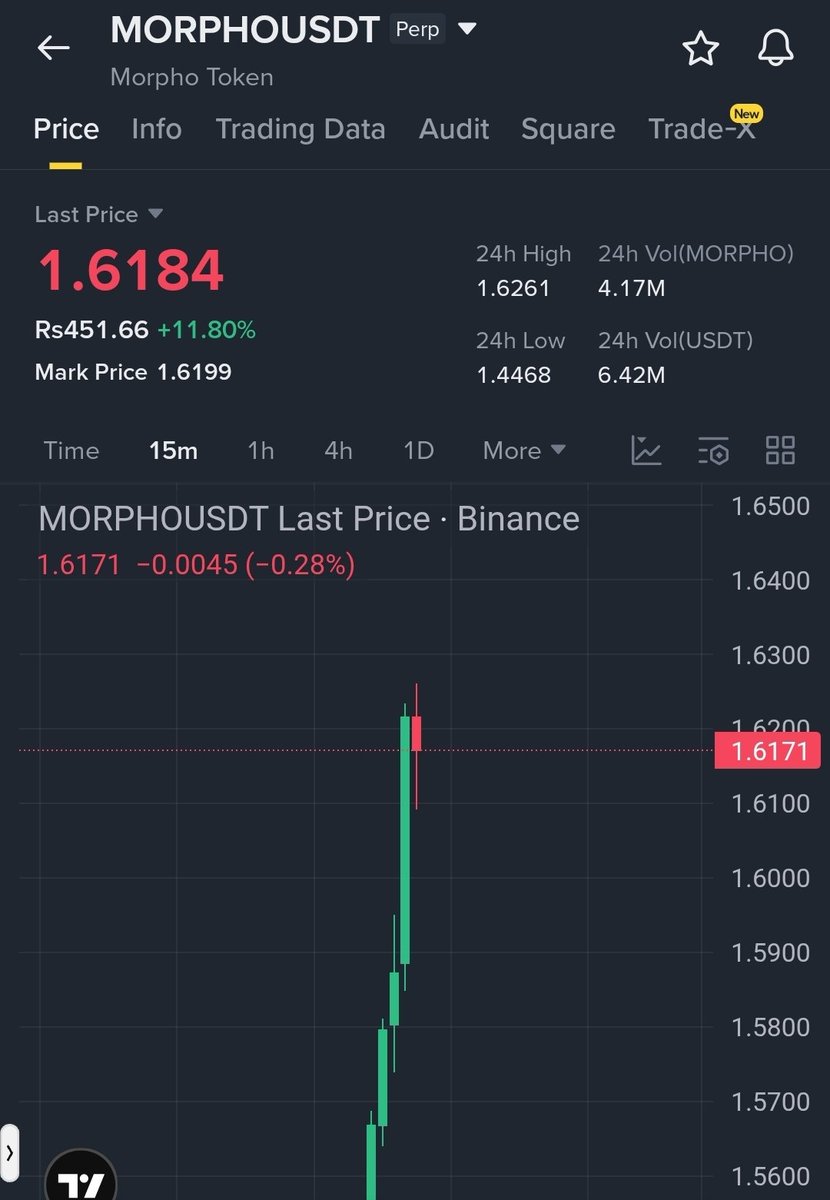Open the More intervals dropdown

(x=524, y=451)
